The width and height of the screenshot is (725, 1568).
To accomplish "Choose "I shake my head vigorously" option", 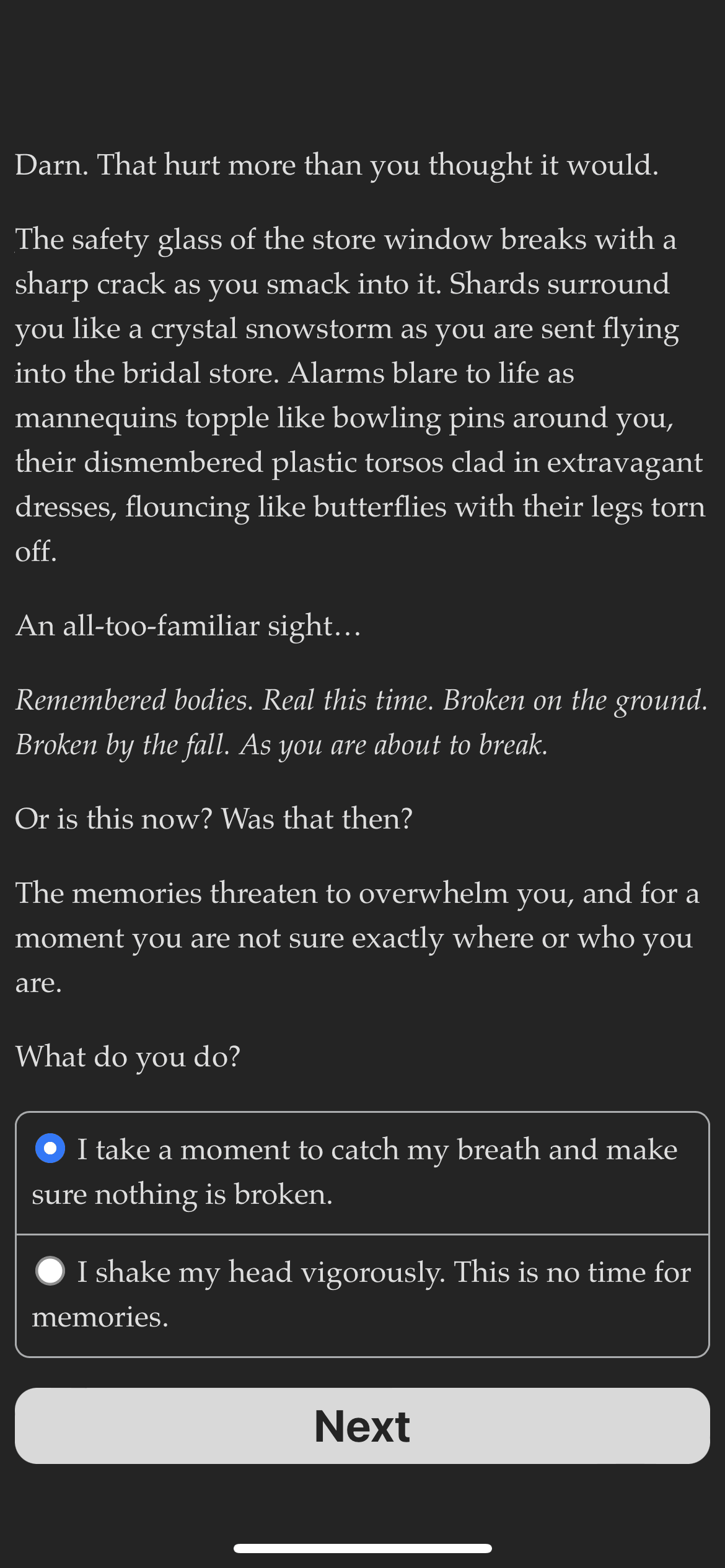I will (51, 1271).
